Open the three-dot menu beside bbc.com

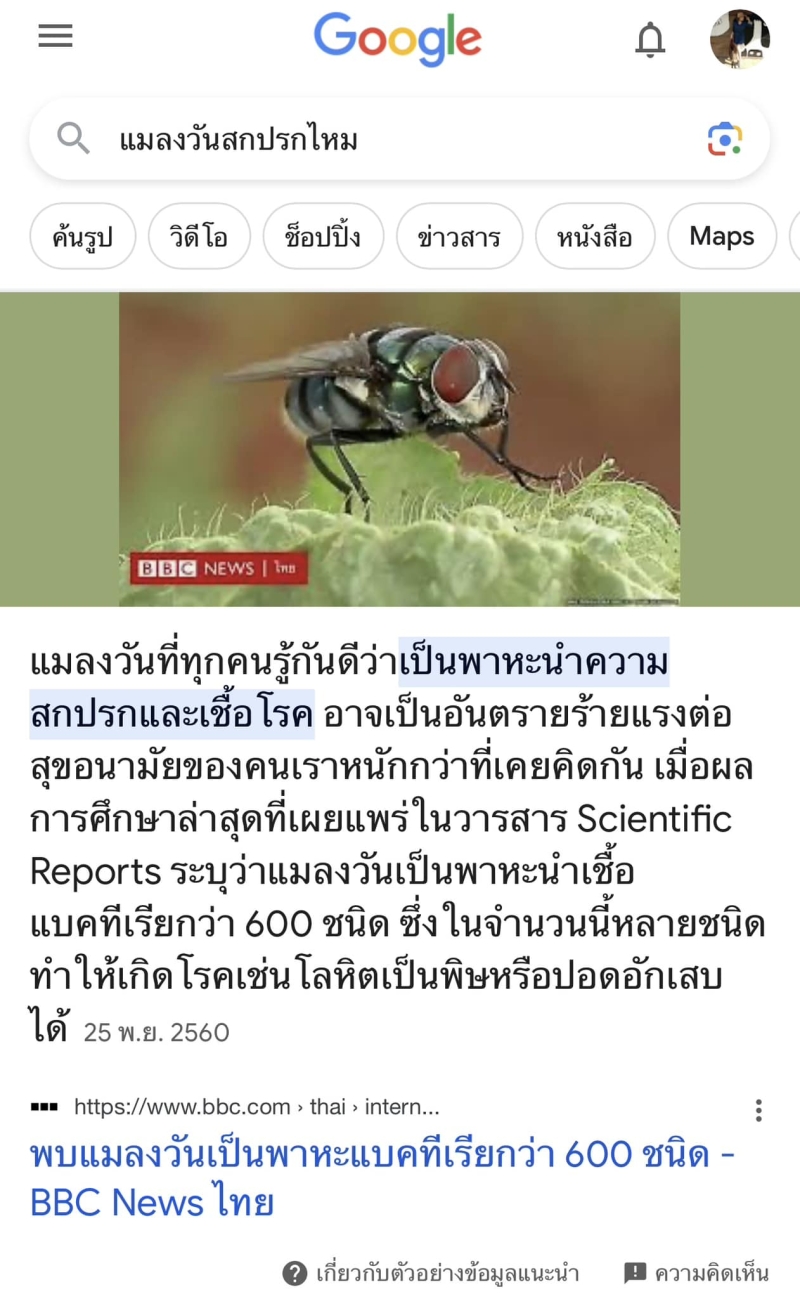click(759, 1110)
